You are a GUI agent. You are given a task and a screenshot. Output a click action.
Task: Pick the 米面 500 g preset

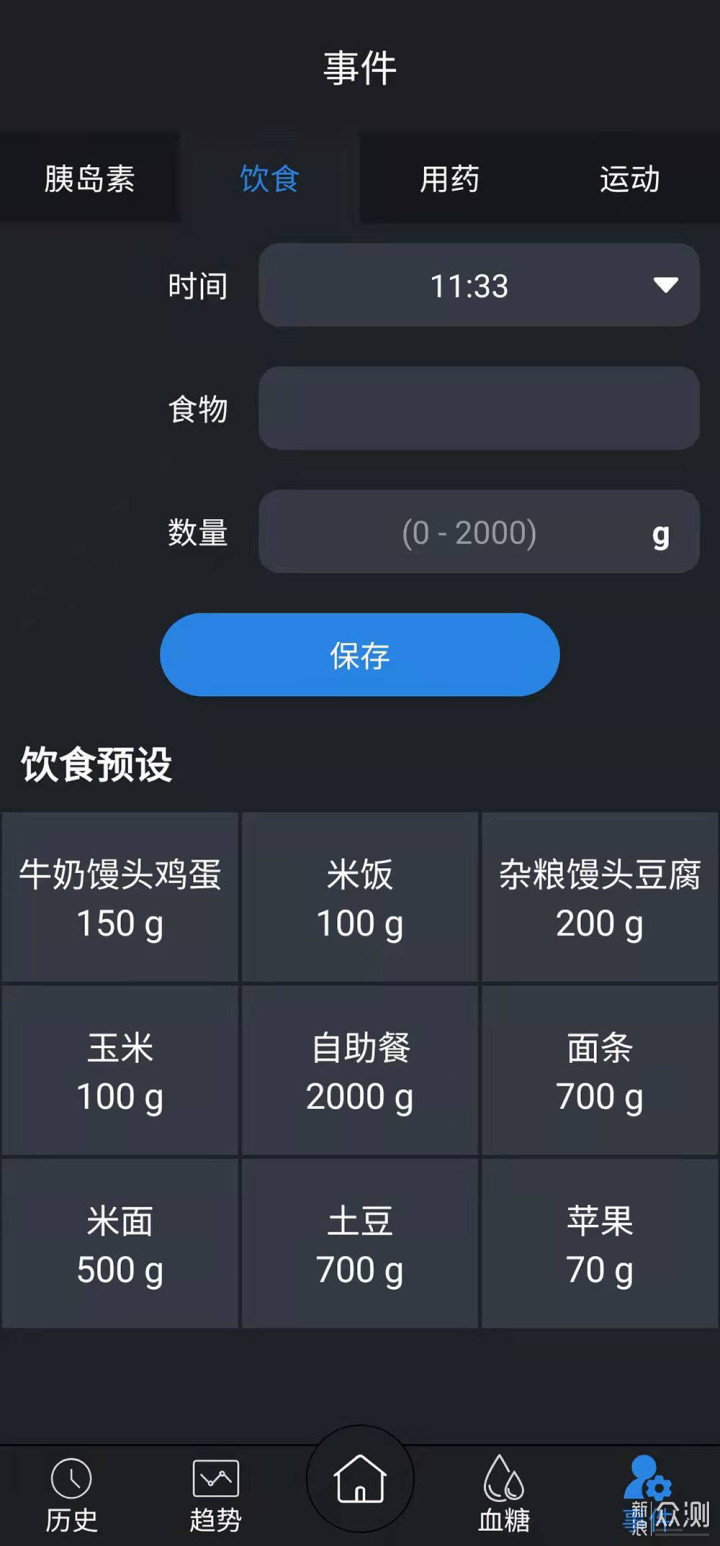coord(120,1244)
